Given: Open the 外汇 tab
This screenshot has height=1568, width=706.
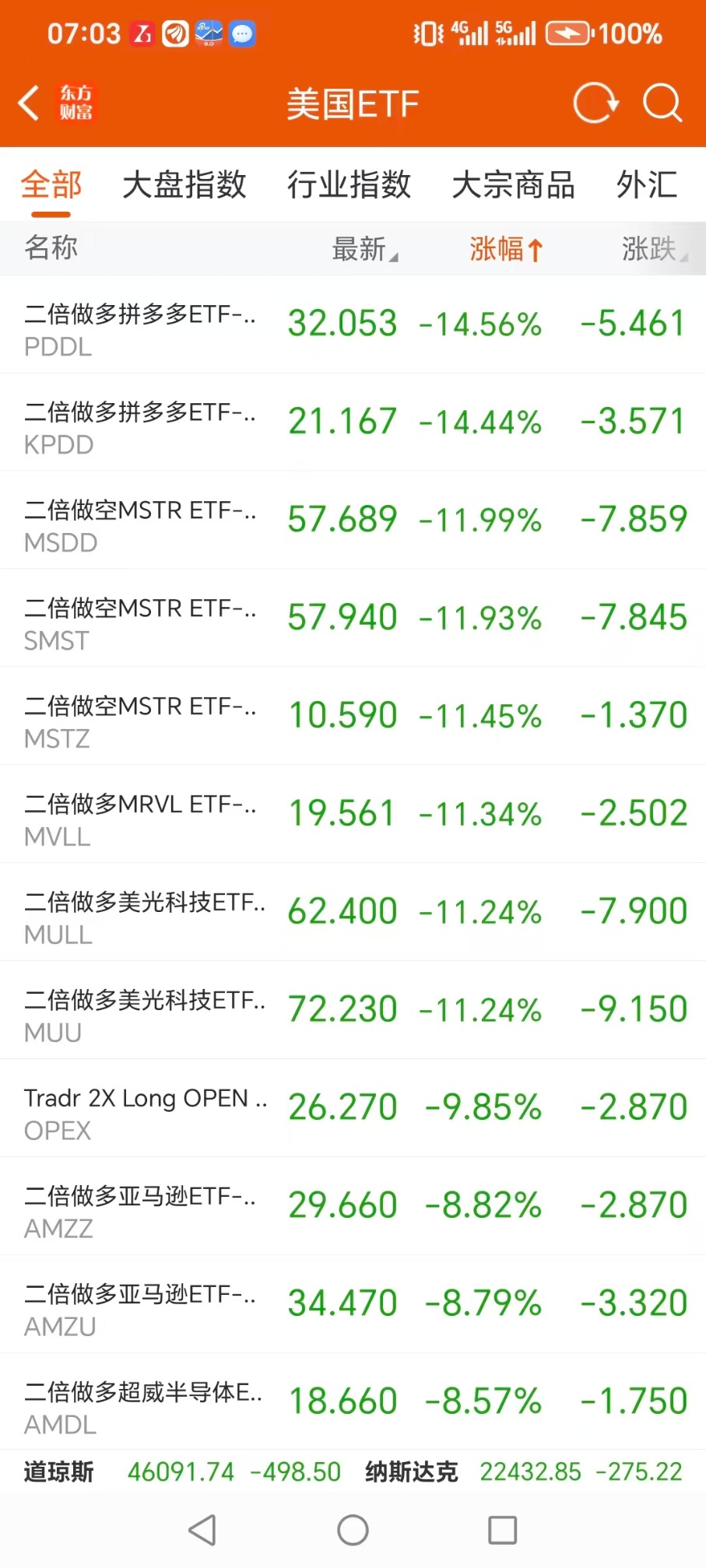Looking at the screenshot, I should 646,185.
